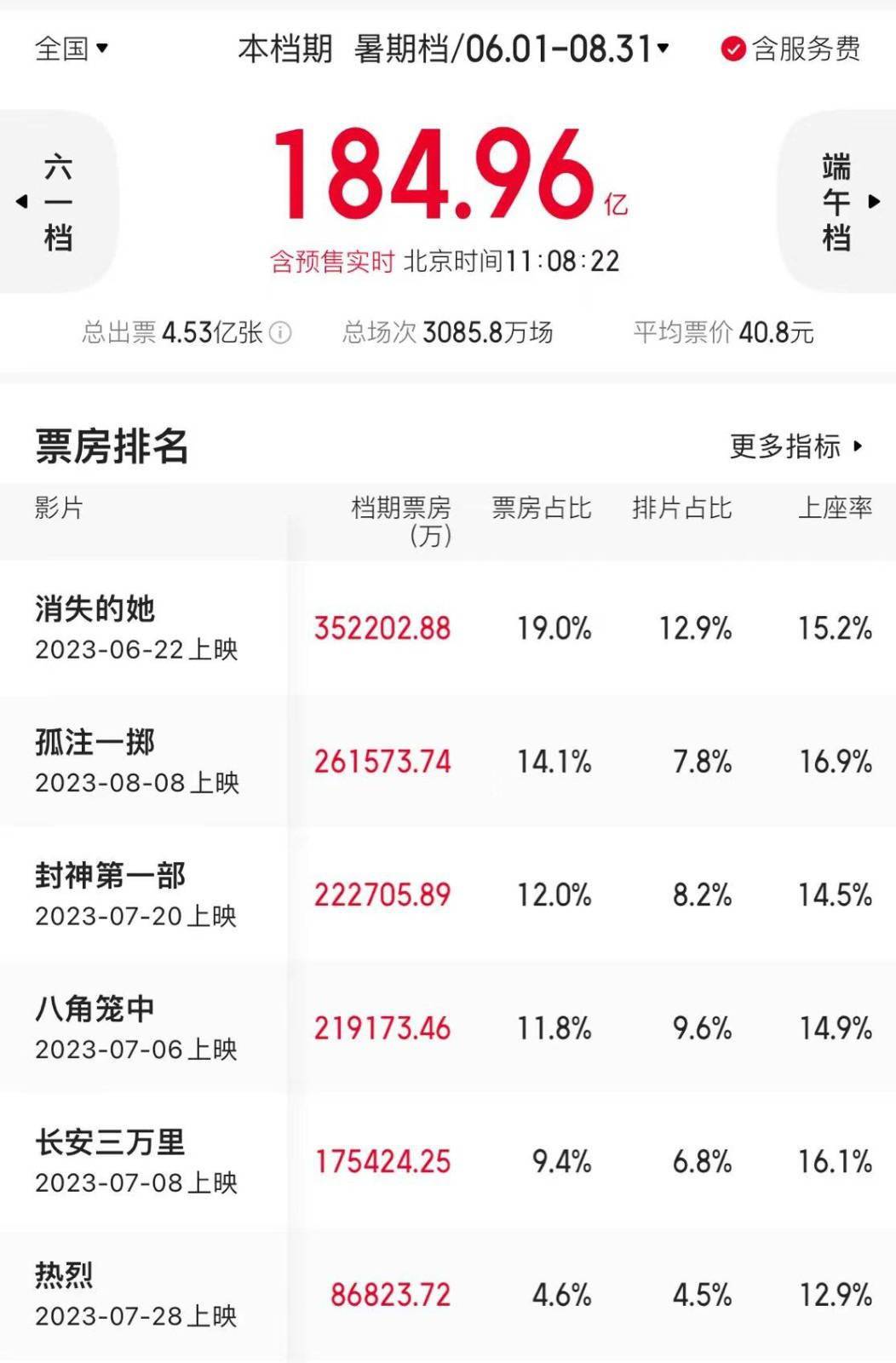
Task: Open the 全国 region dropdown
Action: point(72,49)
